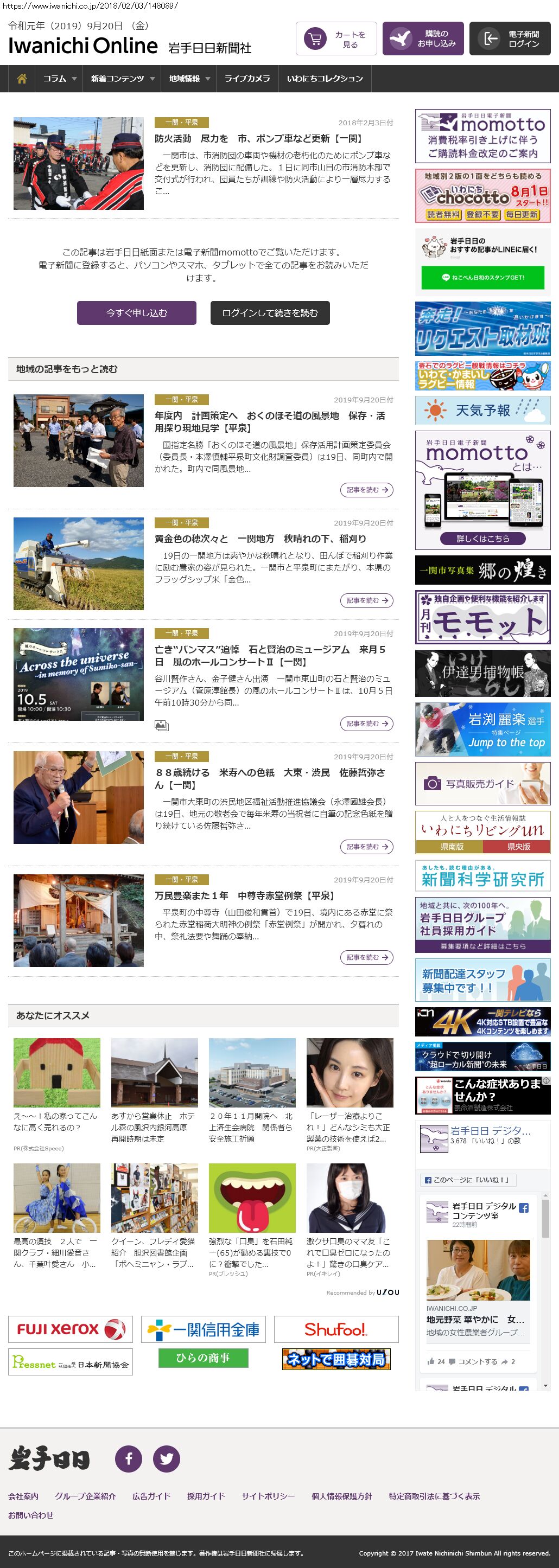Open the home icon in navigation bar
559x1568 pixels.
pos(22,79)
